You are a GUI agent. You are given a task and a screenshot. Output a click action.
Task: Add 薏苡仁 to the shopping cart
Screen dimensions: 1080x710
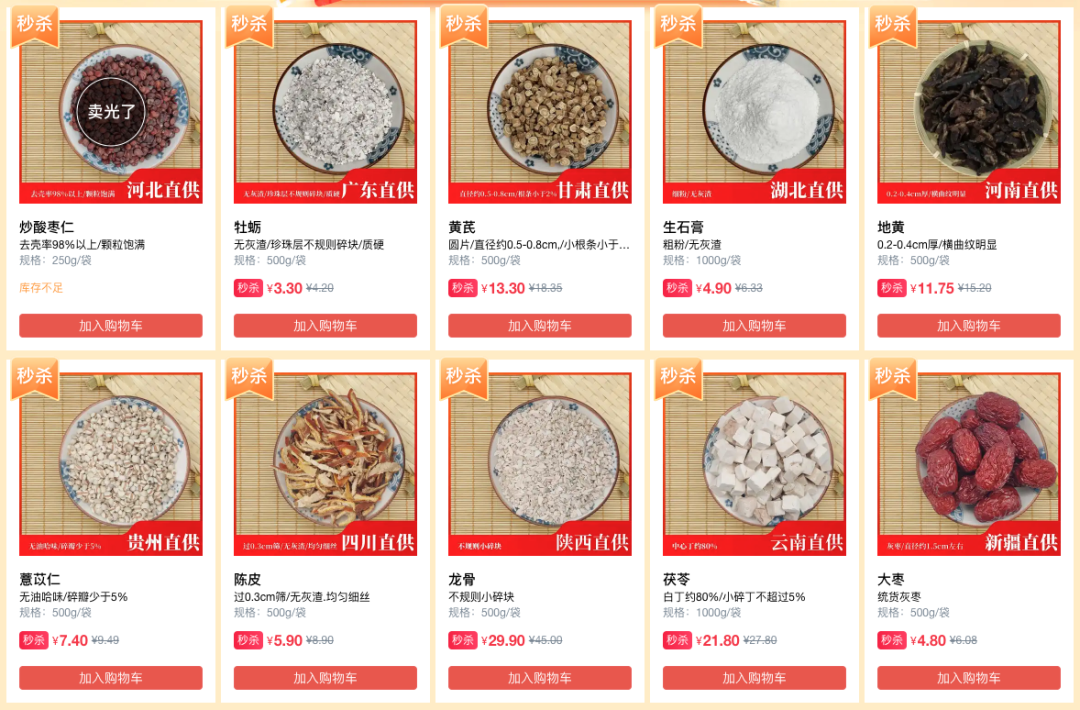pyautogui.click(x=110, y=678)
